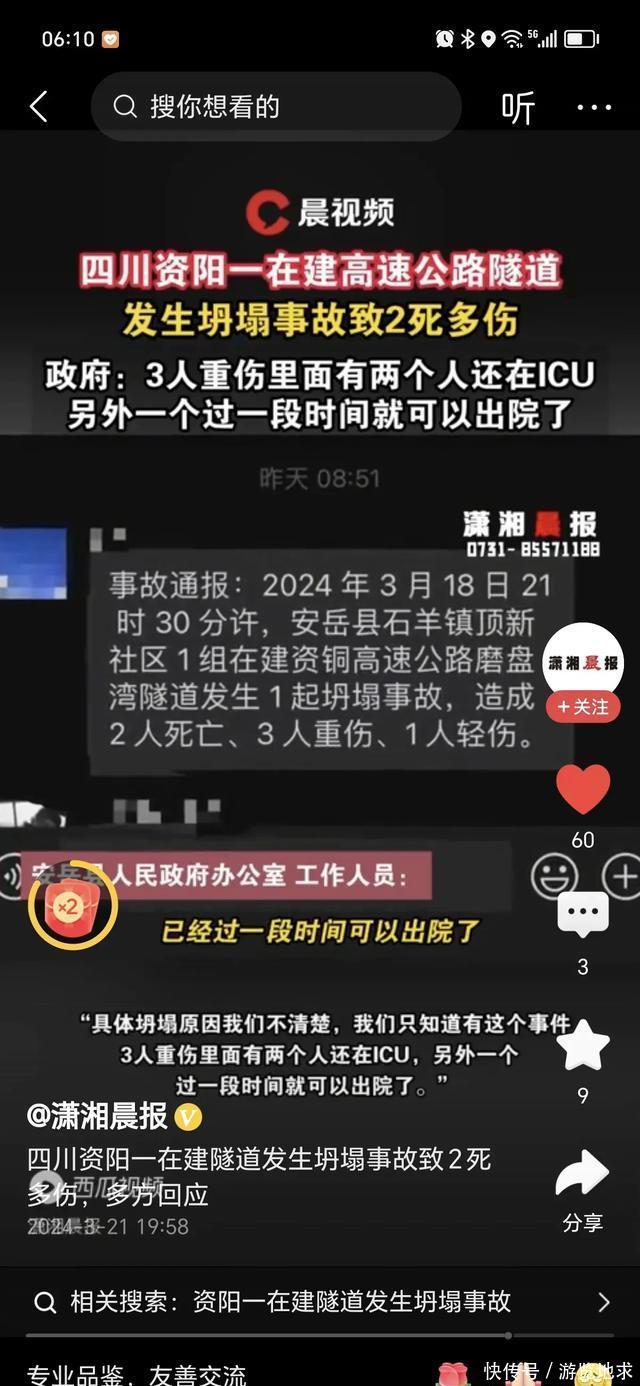
Task: Like this video with the heart
Action: (583, 789)
